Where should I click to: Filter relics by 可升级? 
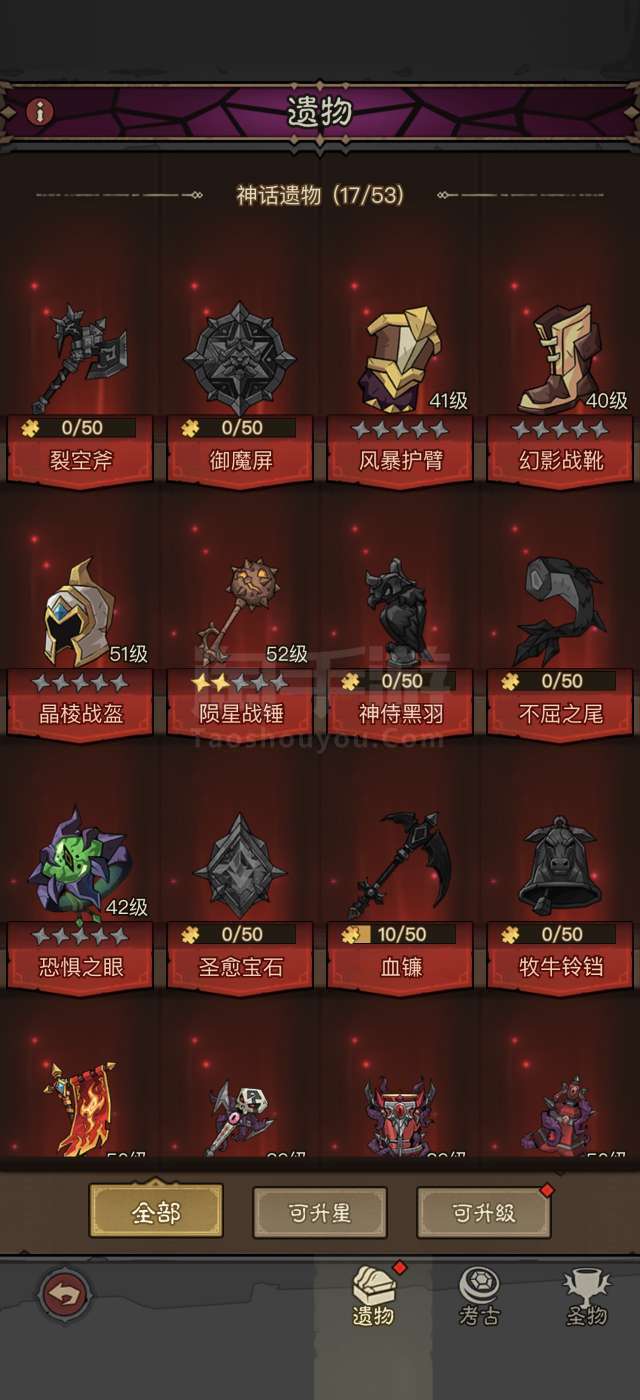484,1212
